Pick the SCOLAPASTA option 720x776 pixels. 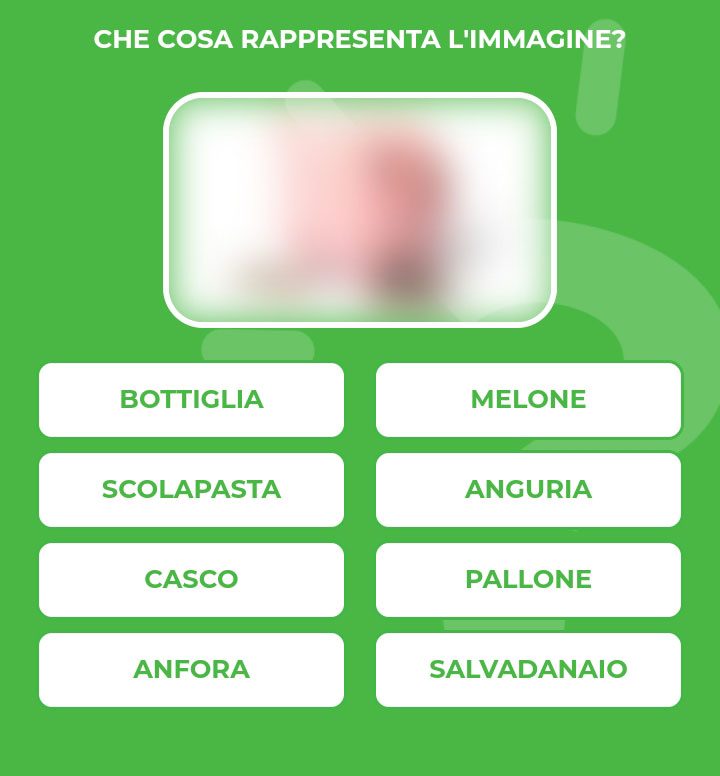coord(191,490)
